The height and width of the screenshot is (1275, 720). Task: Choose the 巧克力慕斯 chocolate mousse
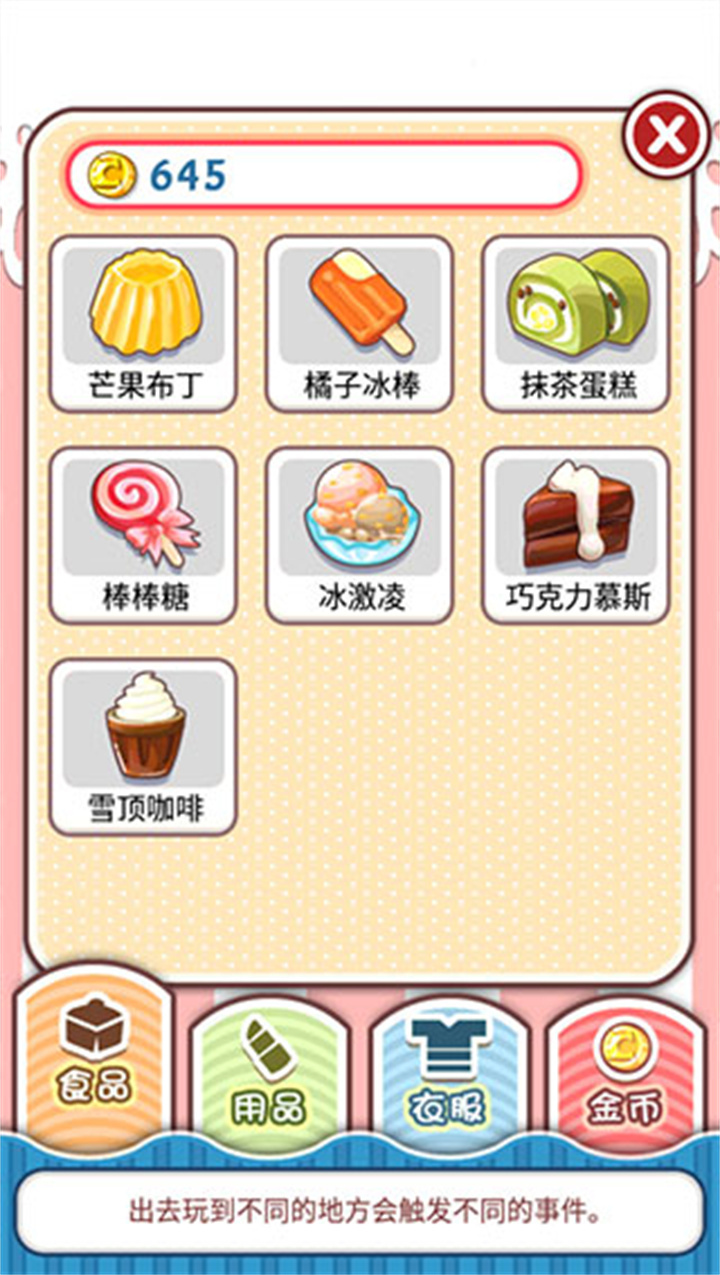576,535
